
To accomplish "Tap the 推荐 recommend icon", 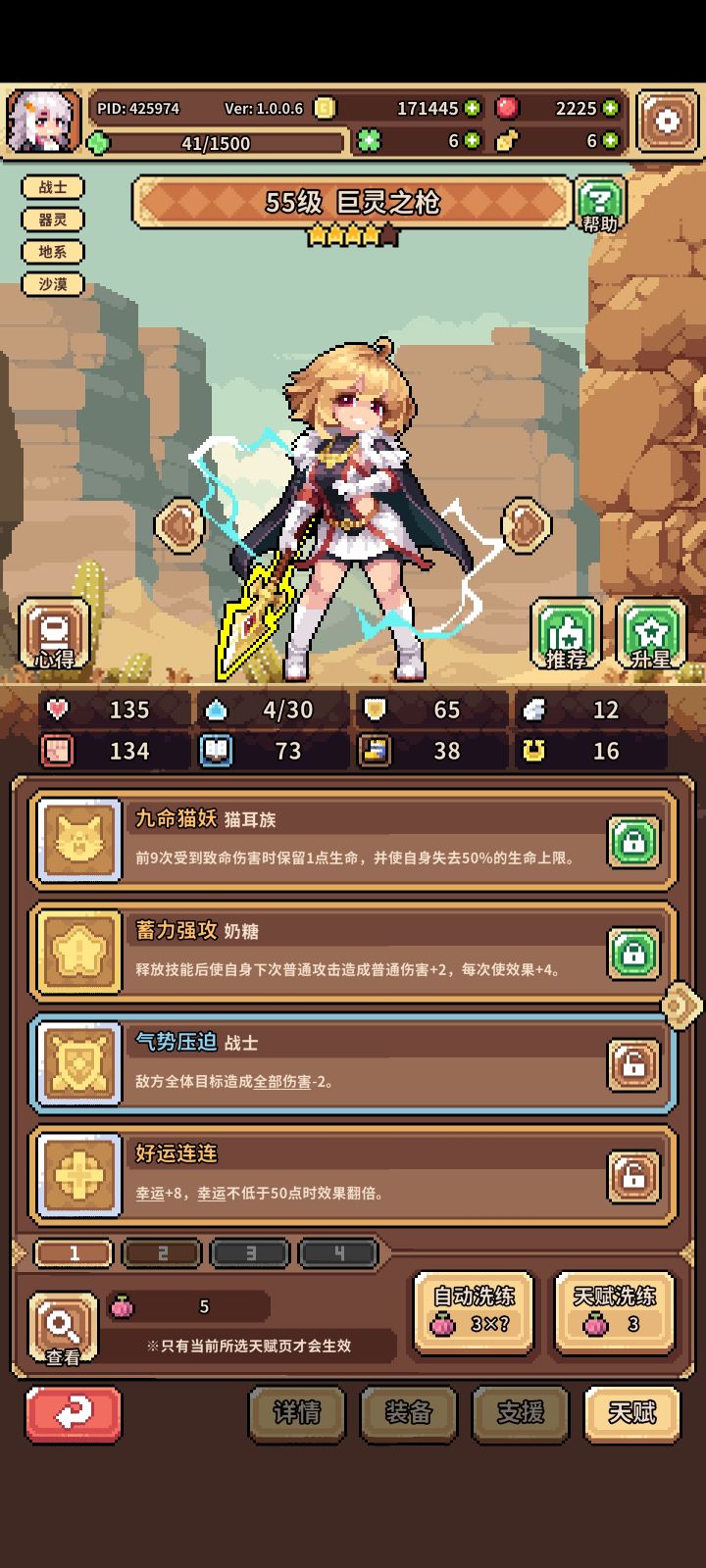I will pyautogui.click(x=566, y=632).
